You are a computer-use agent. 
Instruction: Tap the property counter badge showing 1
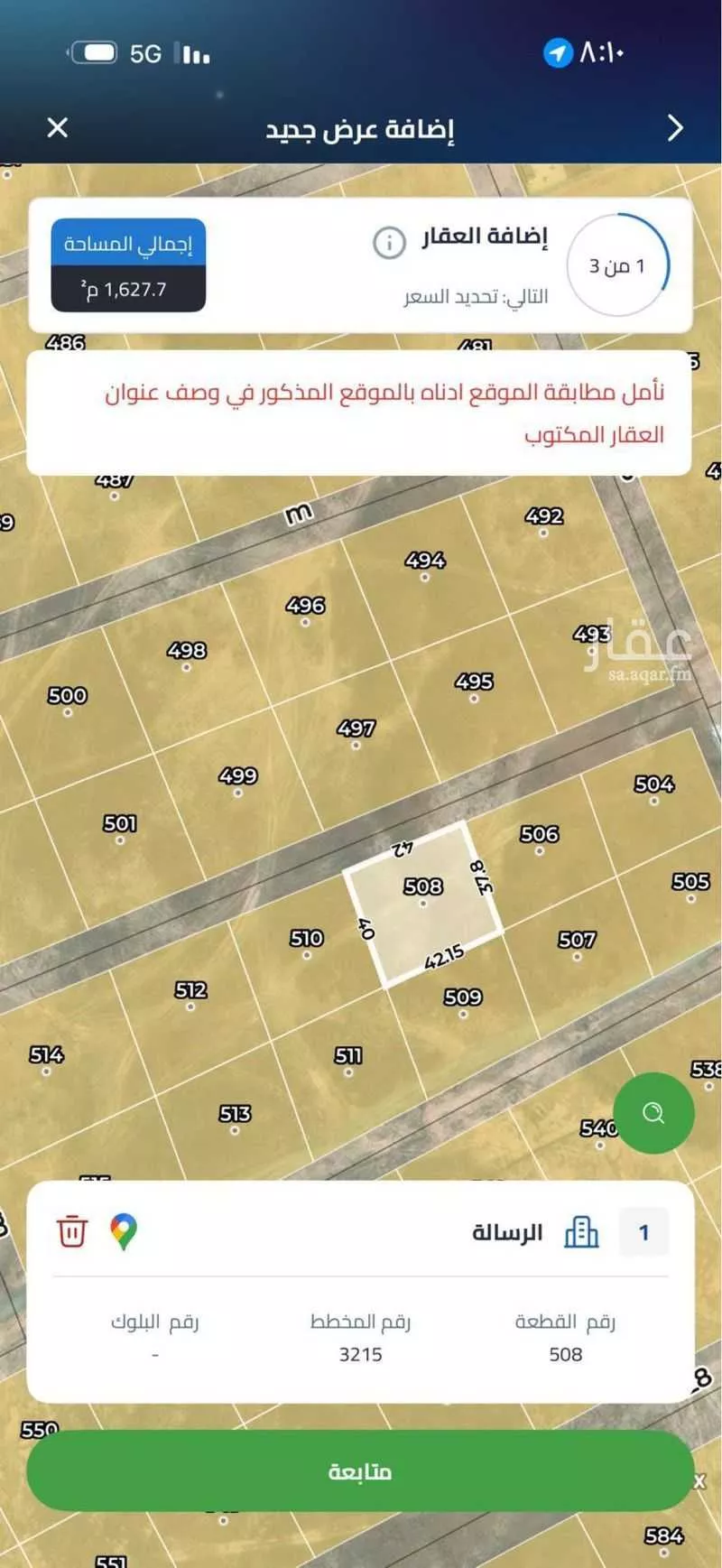[644, 1230]
